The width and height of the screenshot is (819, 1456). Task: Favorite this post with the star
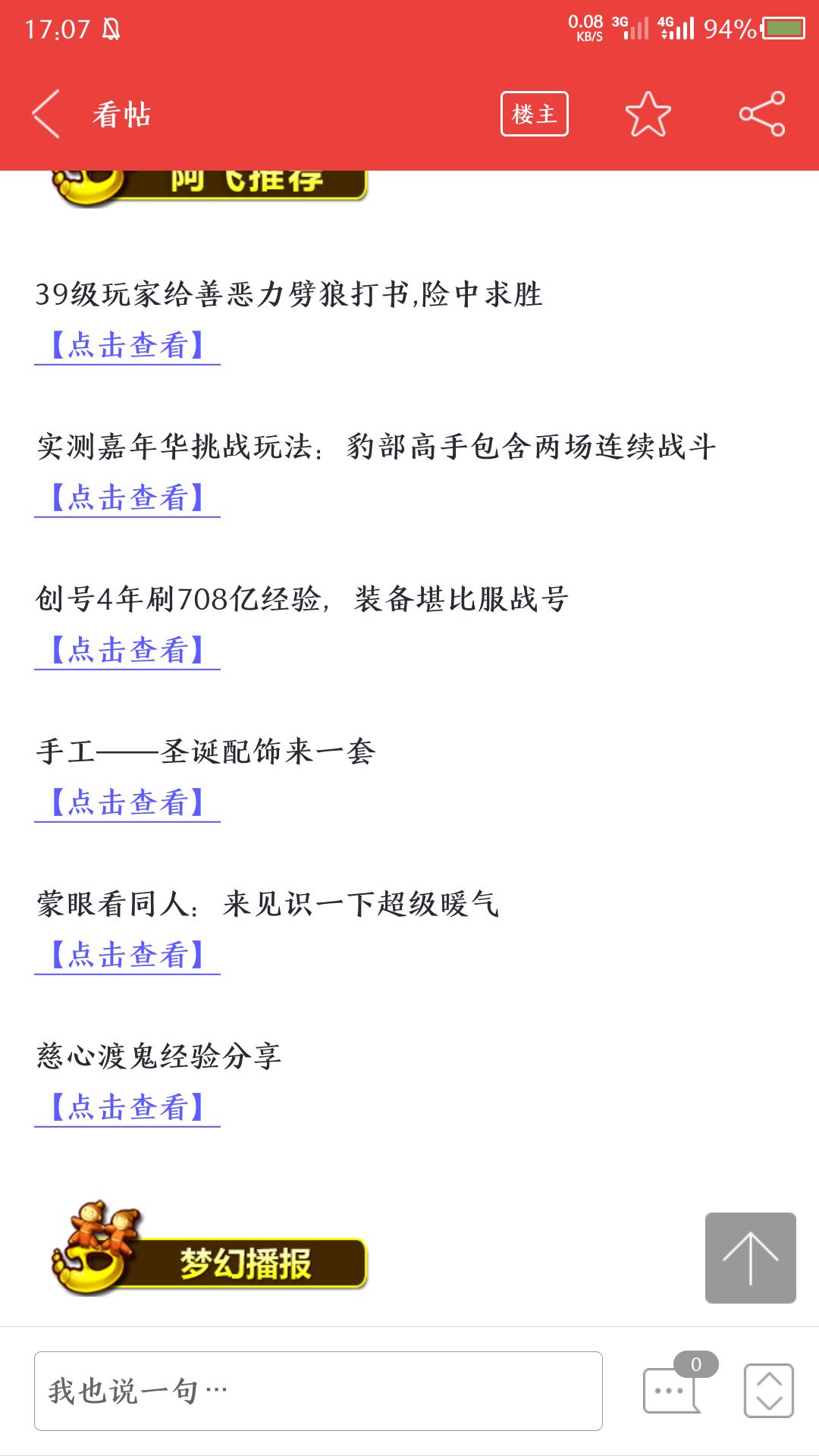click(648, 115)
